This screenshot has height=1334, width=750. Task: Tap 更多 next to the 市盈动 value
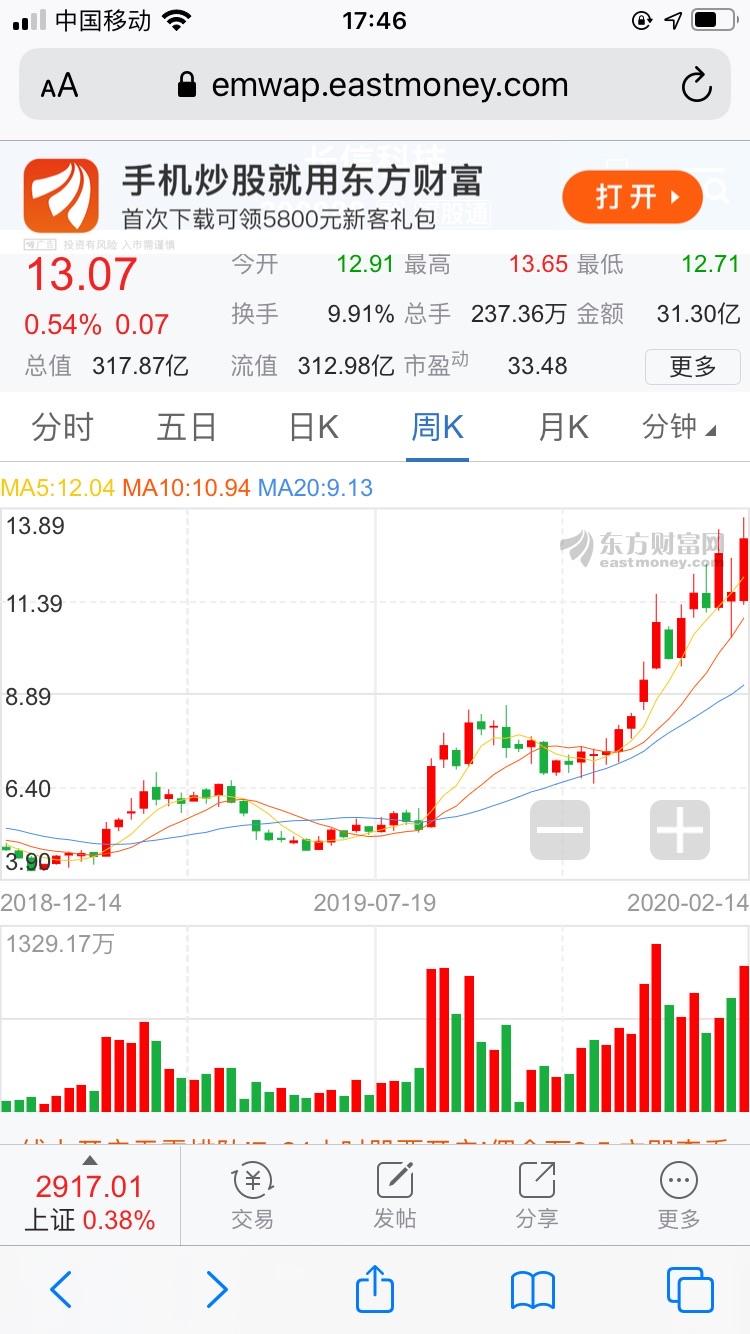[693, 366]
